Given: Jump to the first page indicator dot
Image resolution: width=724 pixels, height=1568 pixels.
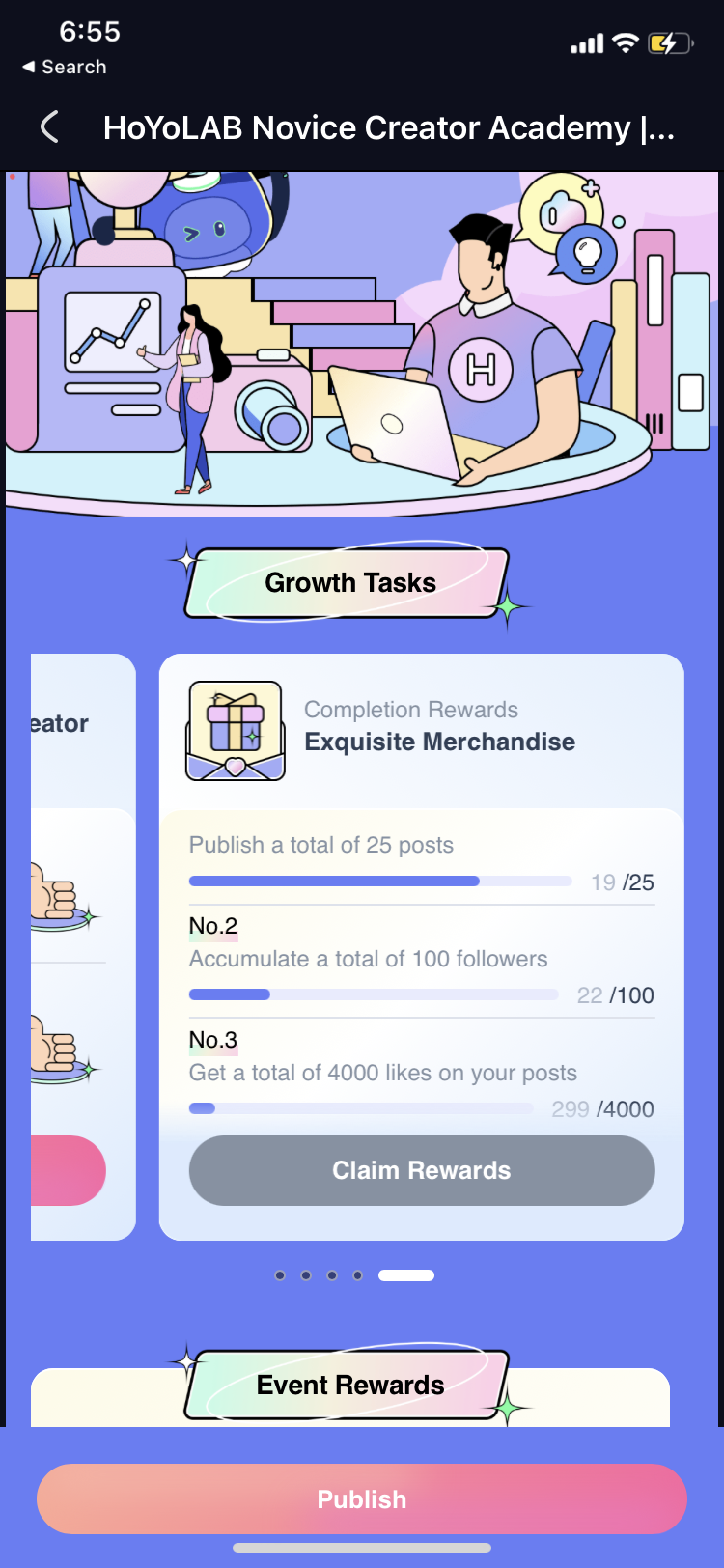Looking at the screenshot, I should coord(280,1275).
